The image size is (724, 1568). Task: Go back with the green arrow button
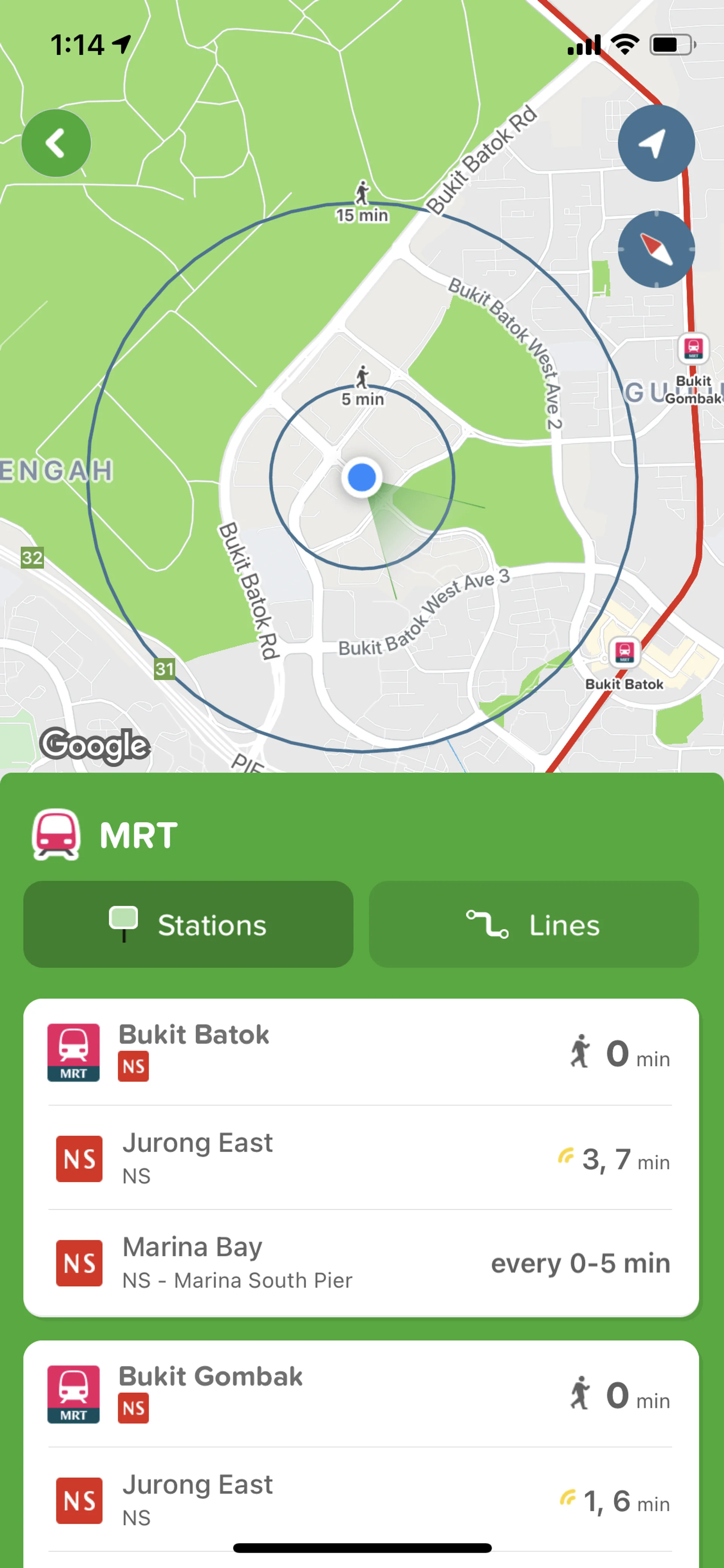pos(56,143)
